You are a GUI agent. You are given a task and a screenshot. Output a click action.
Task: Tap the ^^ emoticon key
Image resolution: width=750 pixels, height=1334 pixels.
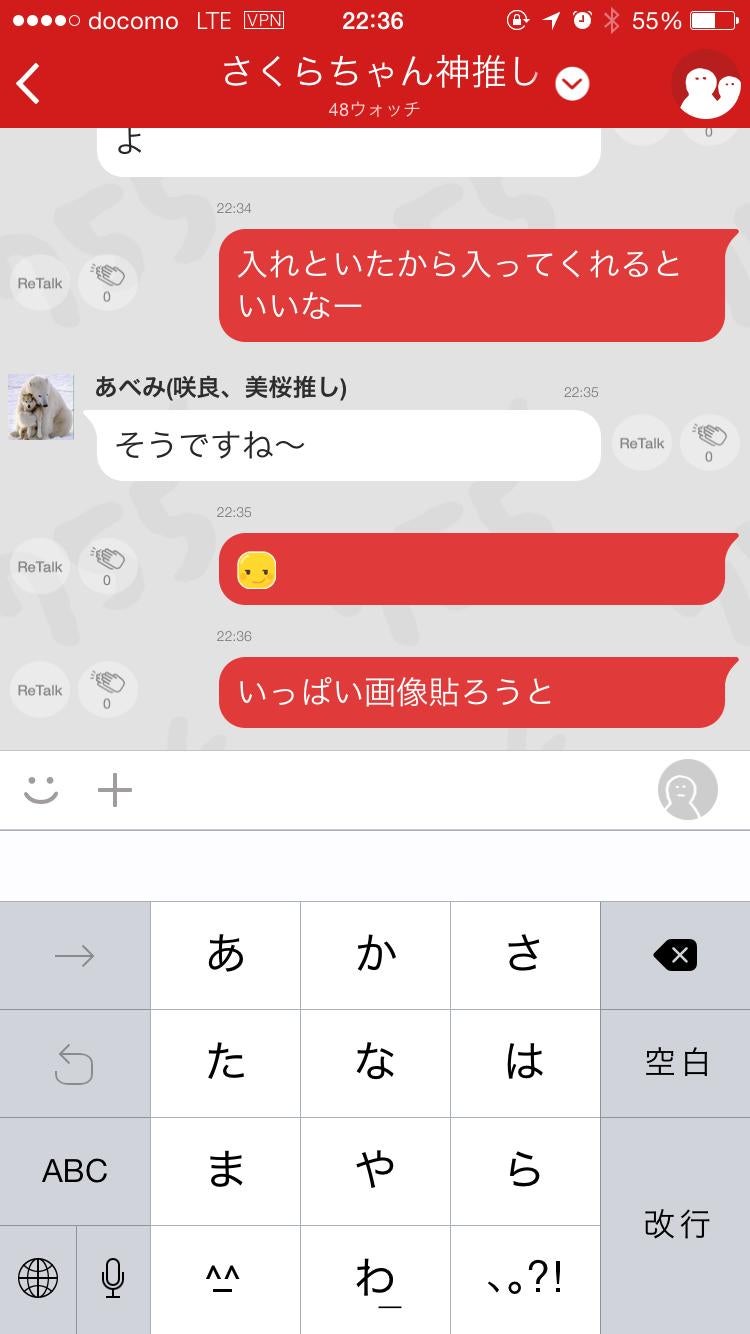click(225, 1279)
